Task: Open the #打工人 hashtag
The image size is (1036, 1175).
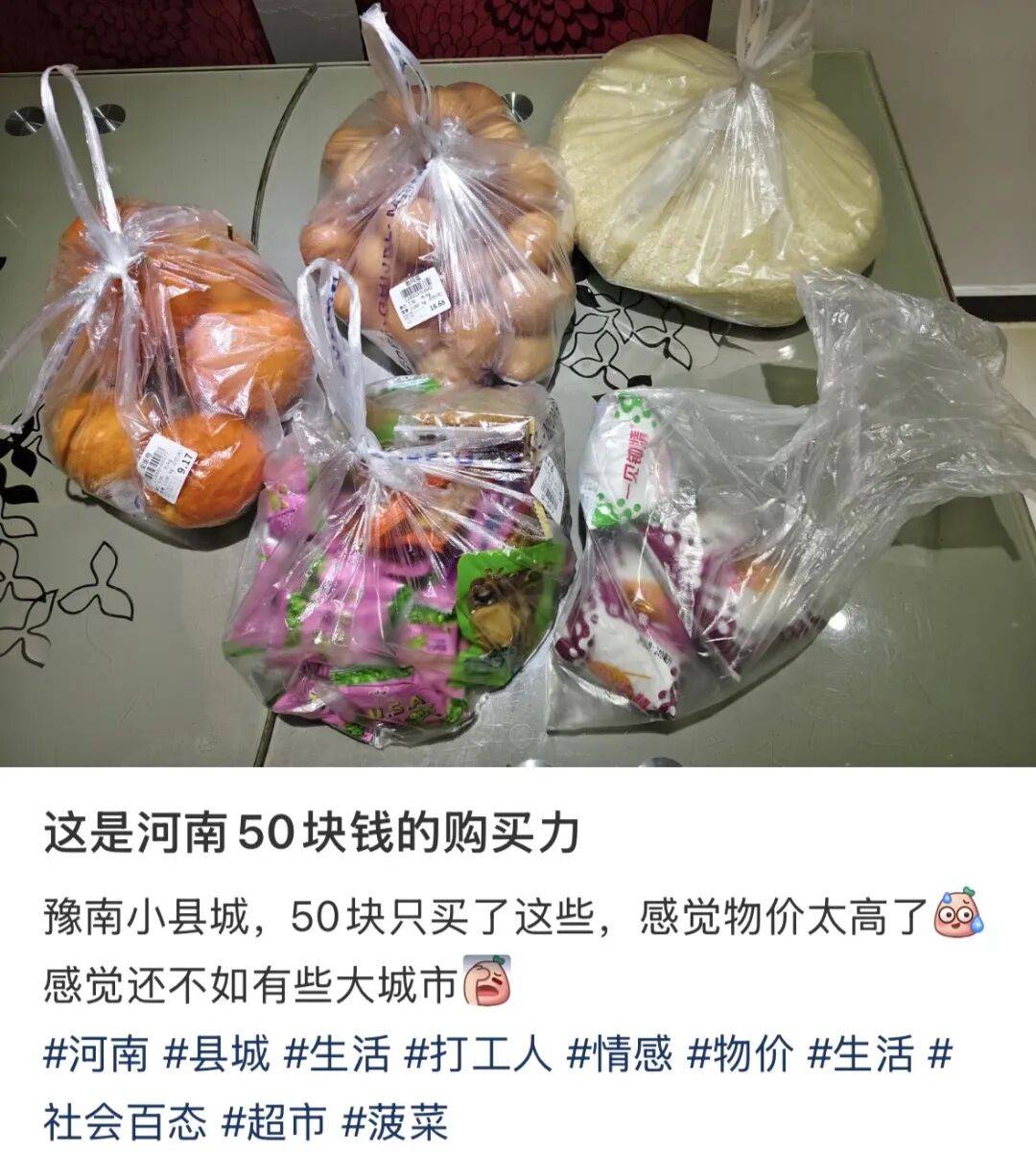Action: 478,1056
